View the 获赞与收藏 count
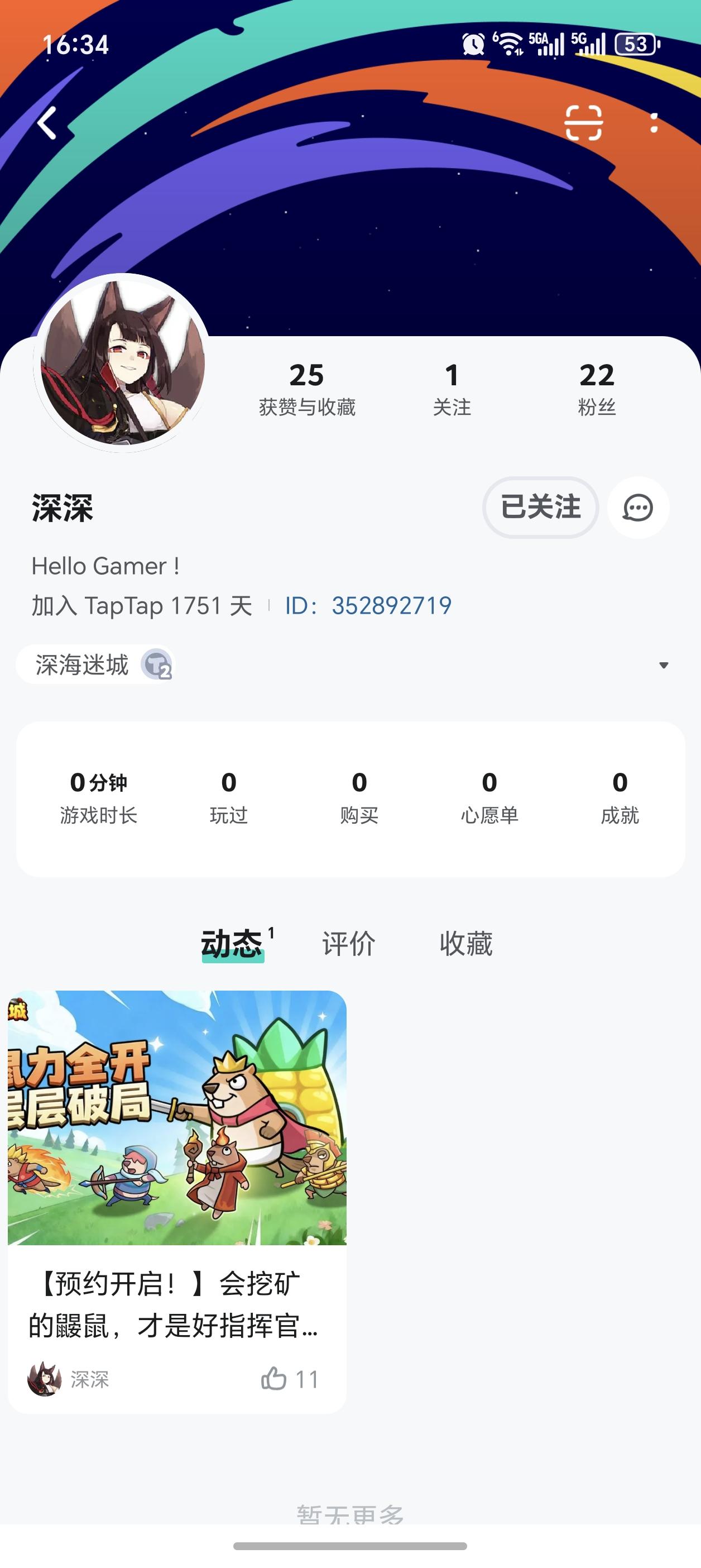This screenshot has width=701, height=1568. (307, 388)
